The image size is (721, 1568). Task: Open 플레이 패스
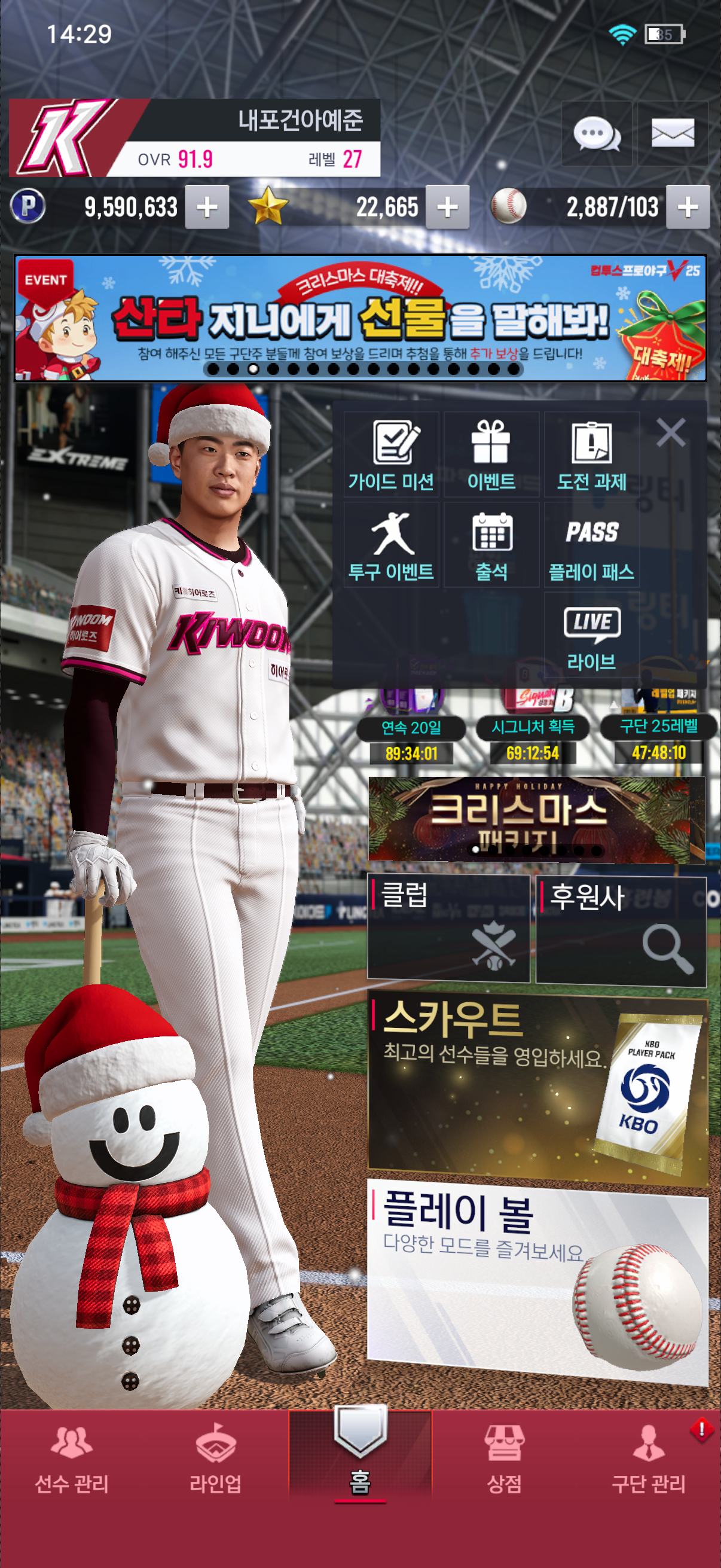pos(591,545)
